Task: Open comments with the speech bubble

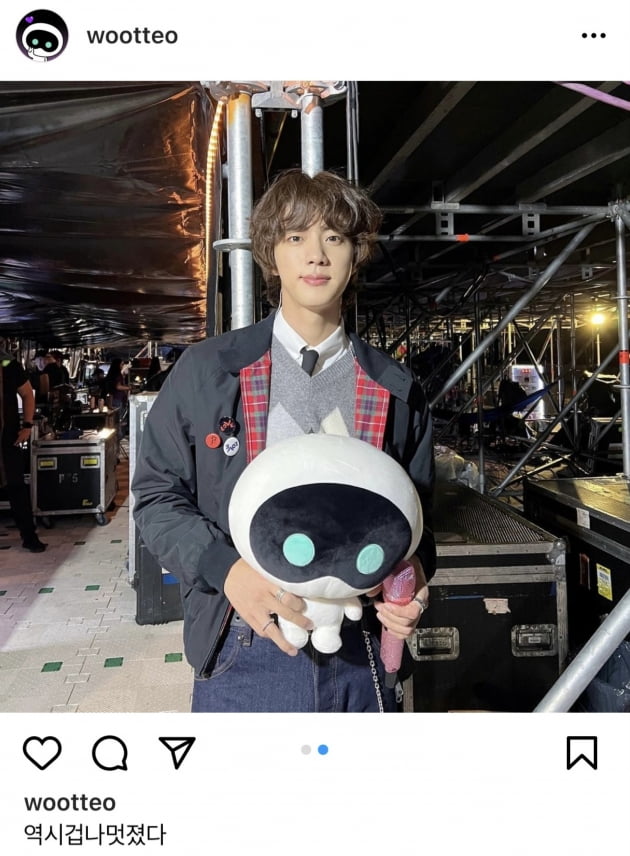Action: pyautogui.click(x=110, y=752)
